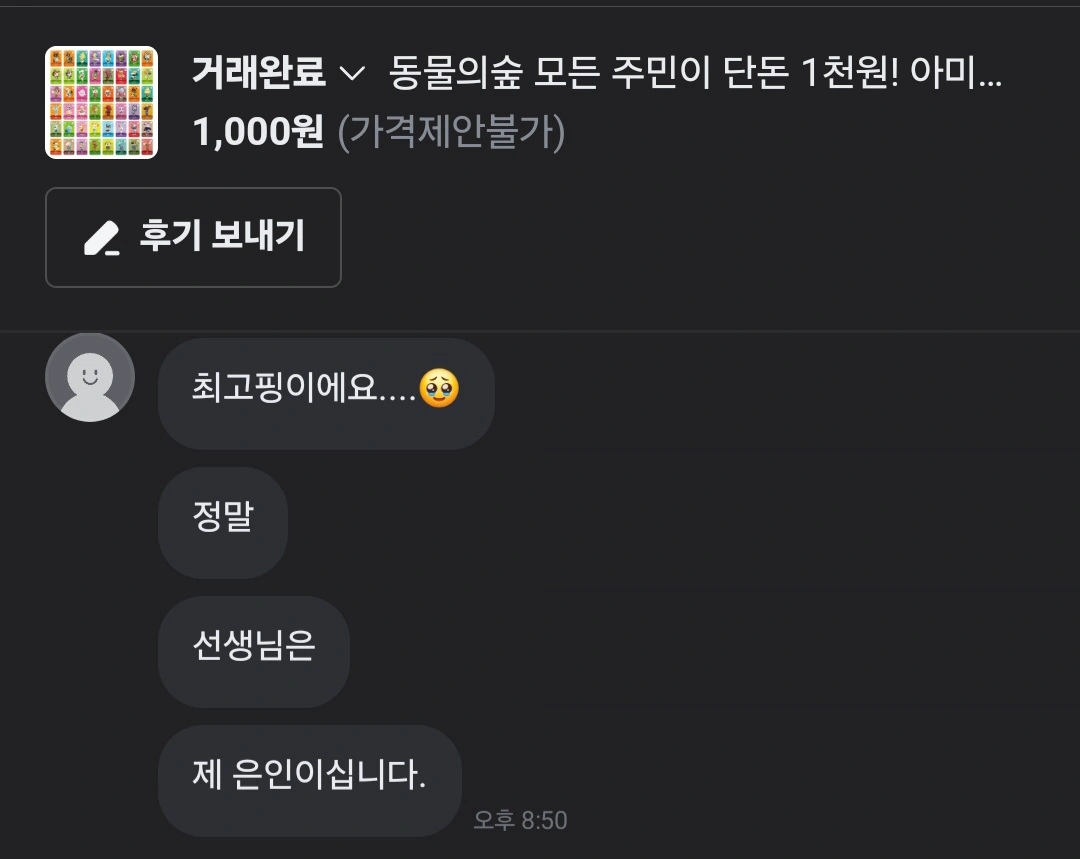Open the 동물의숲 amiibo listing thumbnail
The width and height of the screenshot is (1080, 859).
coord(101,102)
